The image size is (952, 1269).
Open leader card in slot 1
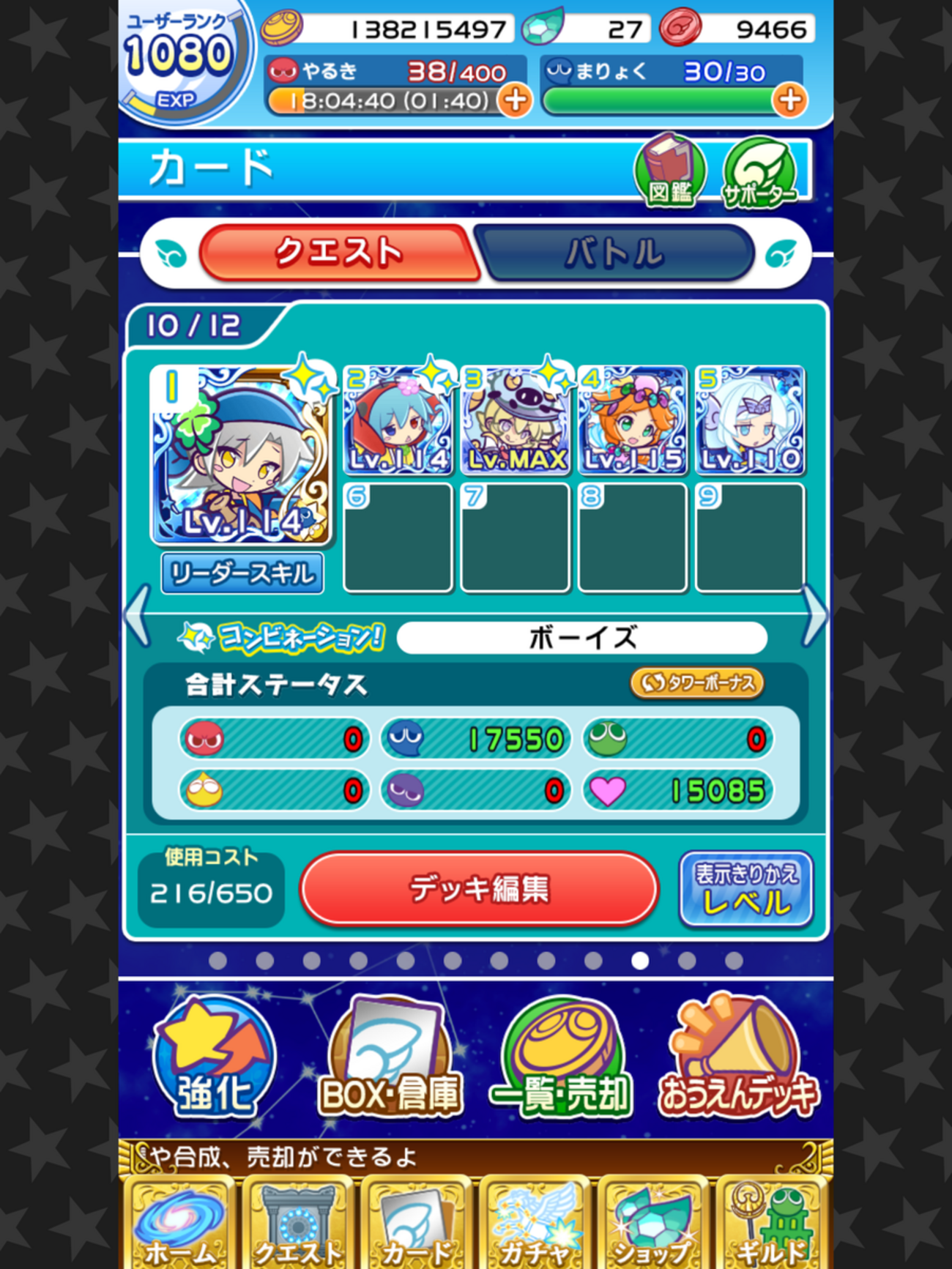[241, 454]
